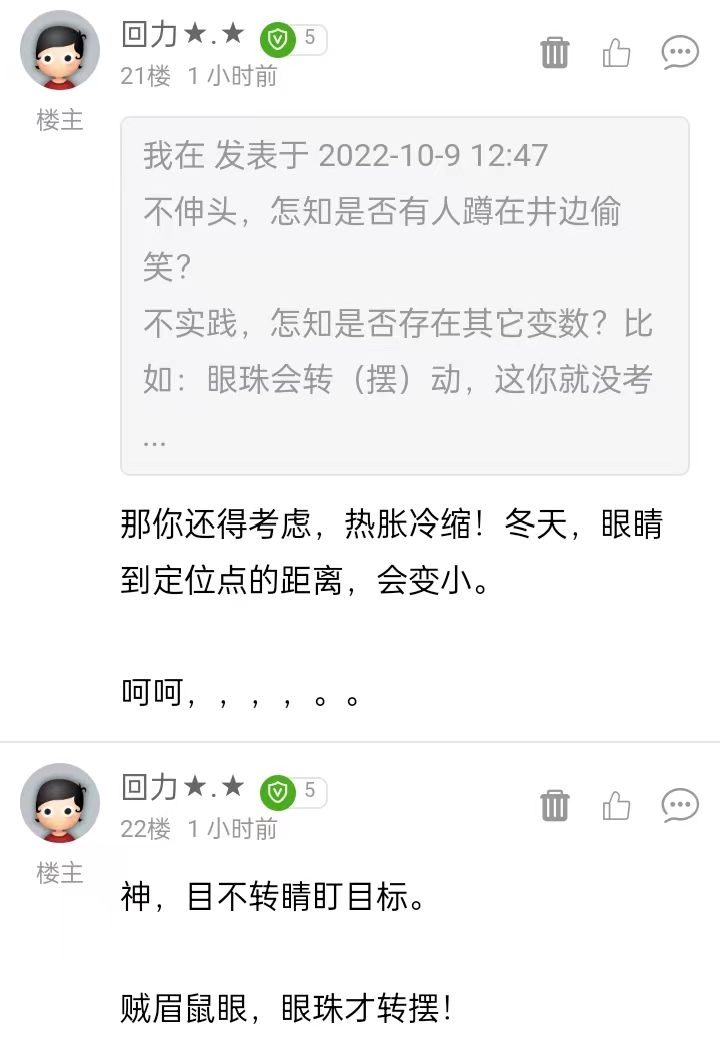Open the avatar of the 22楼 poster

click(60, 803)
